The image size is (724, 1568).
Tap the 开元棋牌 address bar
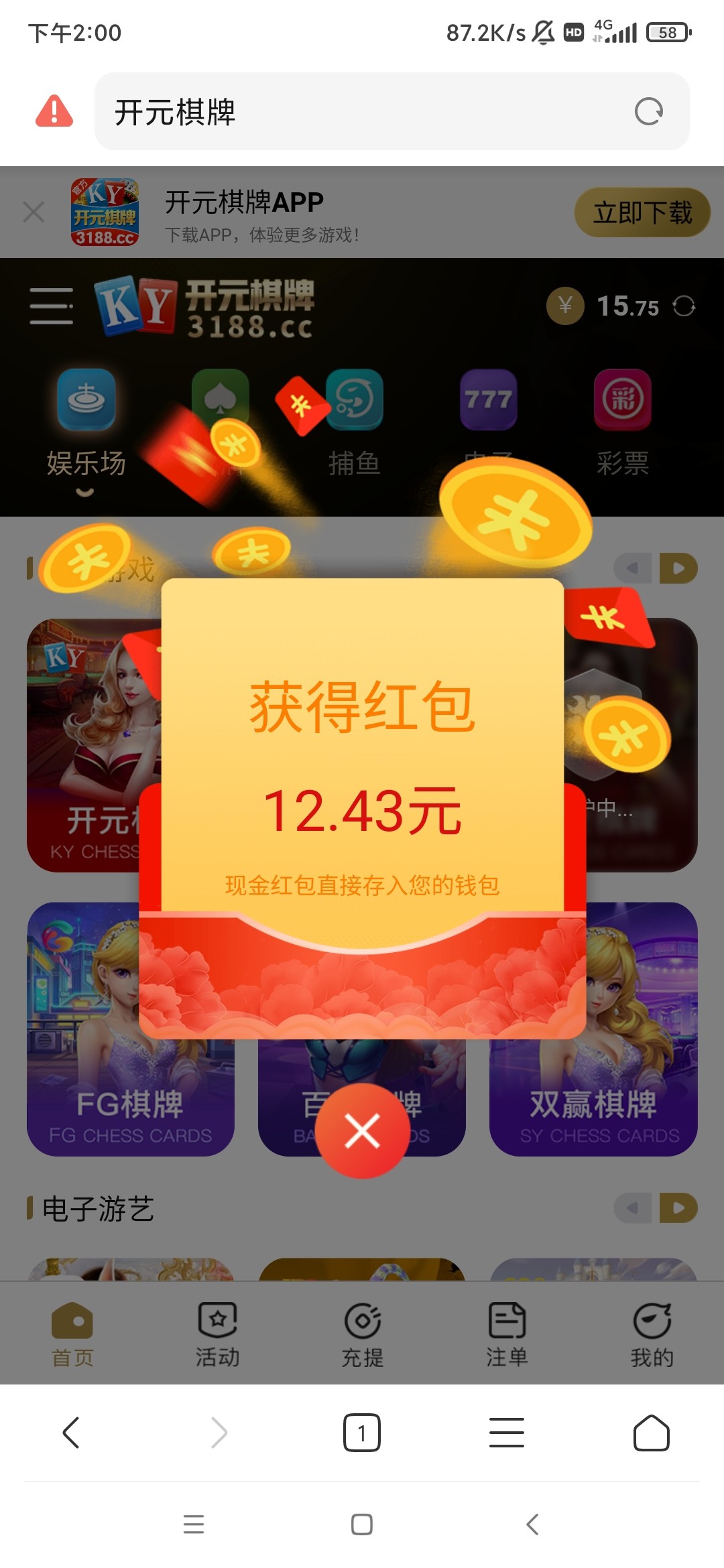[x=362, y=112]
